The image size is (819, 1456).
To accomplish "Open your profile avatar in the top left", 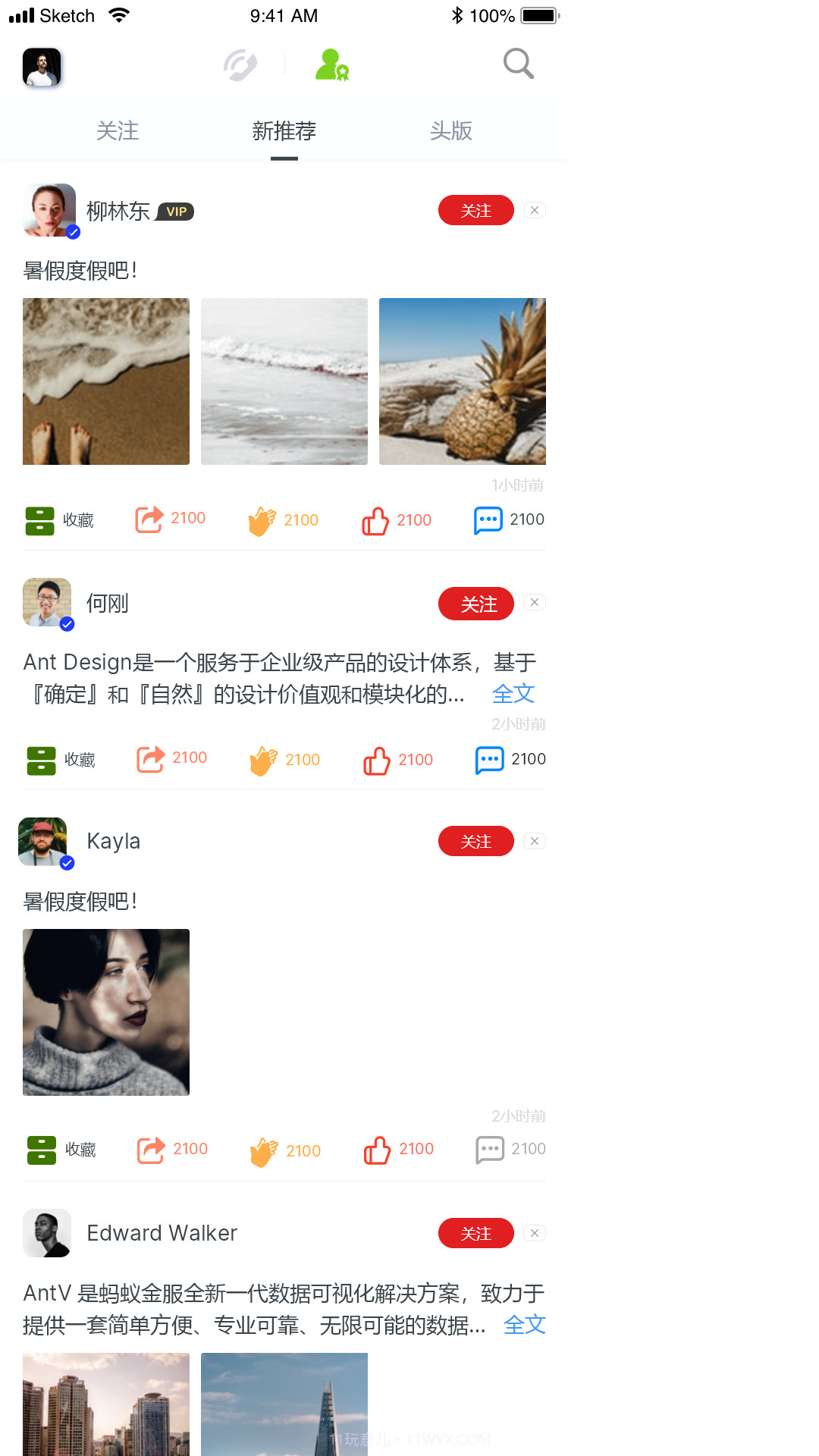I will coord(42,67).
